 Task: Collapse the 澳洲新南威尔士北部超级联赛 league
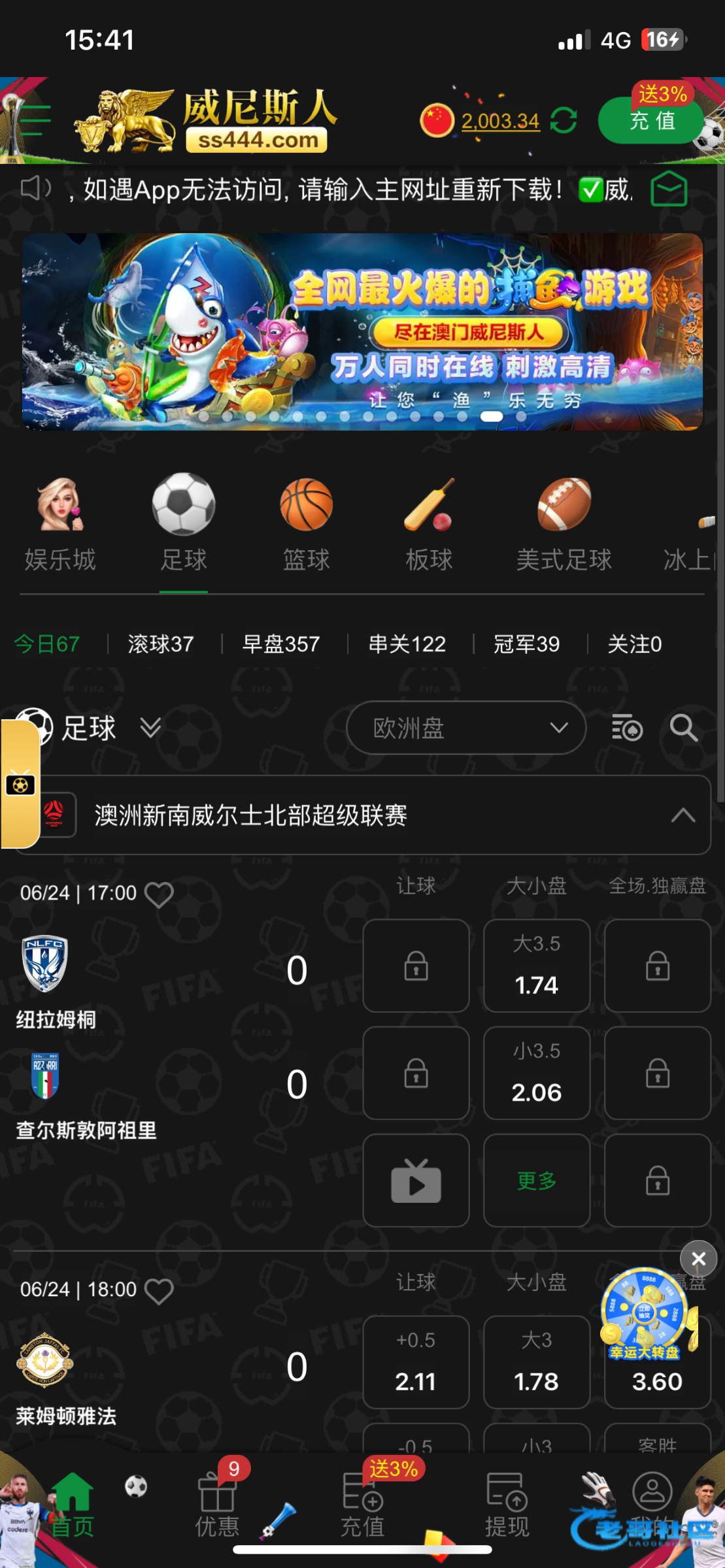click(x=683, y=815)
